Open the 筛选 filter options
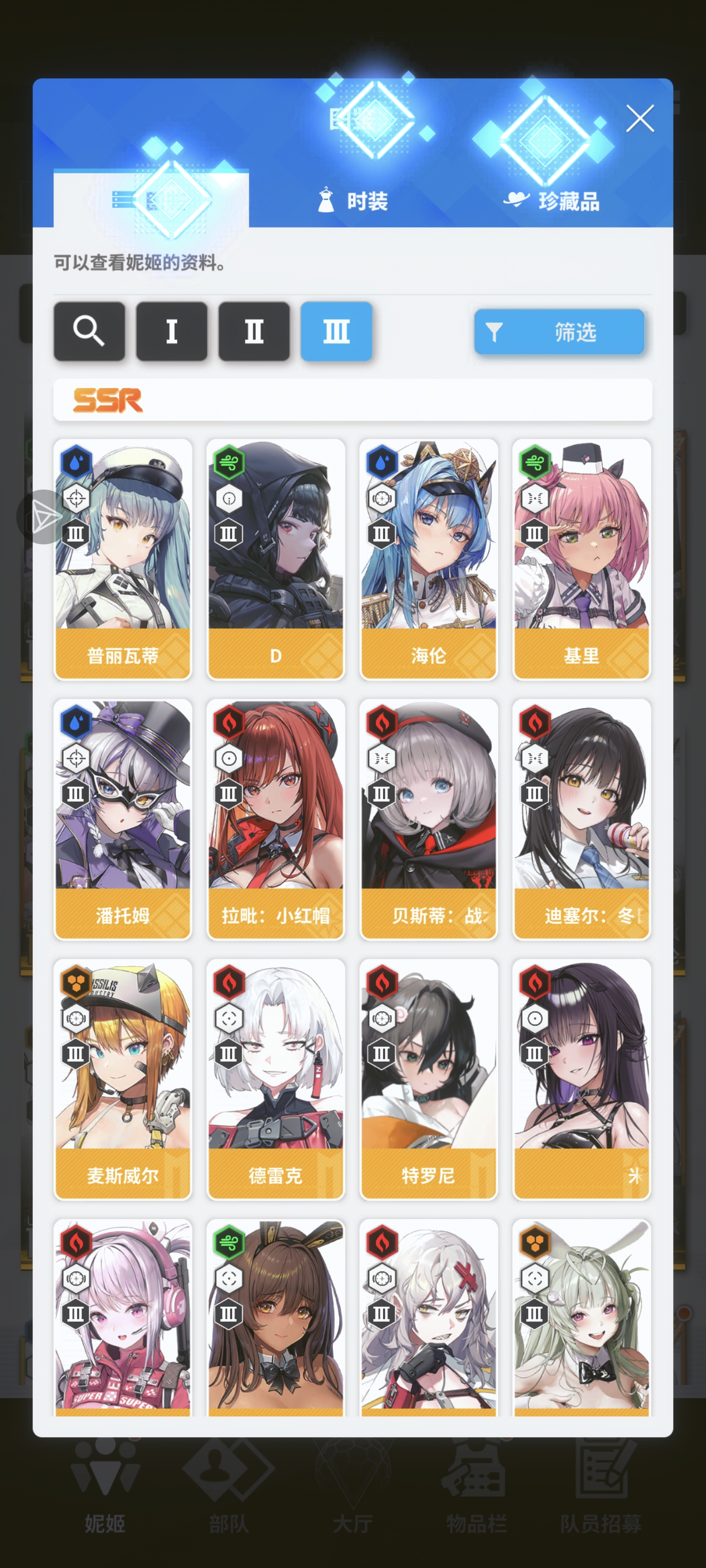The height and width of the screenshot is (1568, 706). (558, 332)
